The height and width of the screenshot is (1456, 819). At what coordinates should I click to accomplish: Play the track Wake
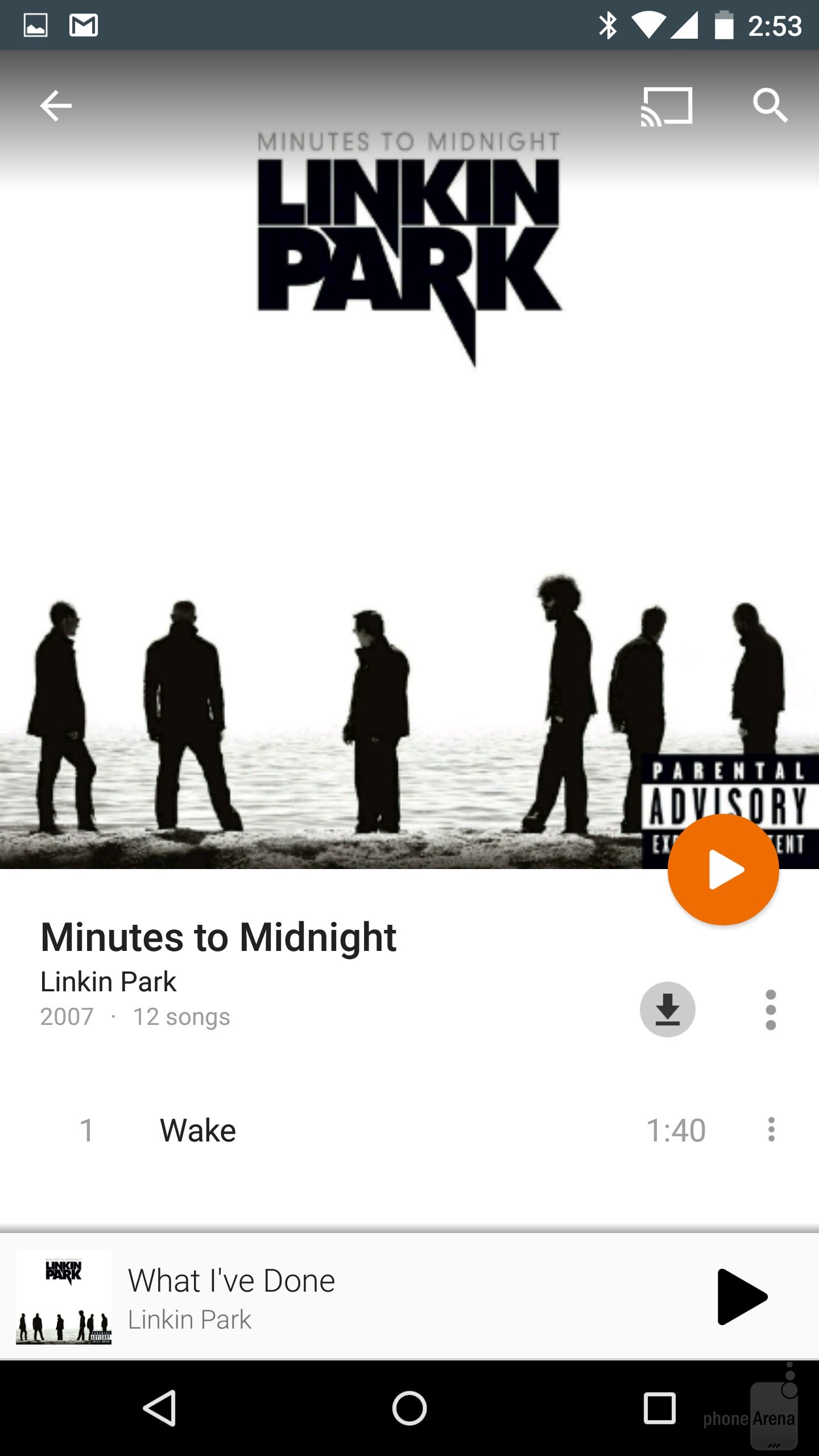(x=198, y=1130)
